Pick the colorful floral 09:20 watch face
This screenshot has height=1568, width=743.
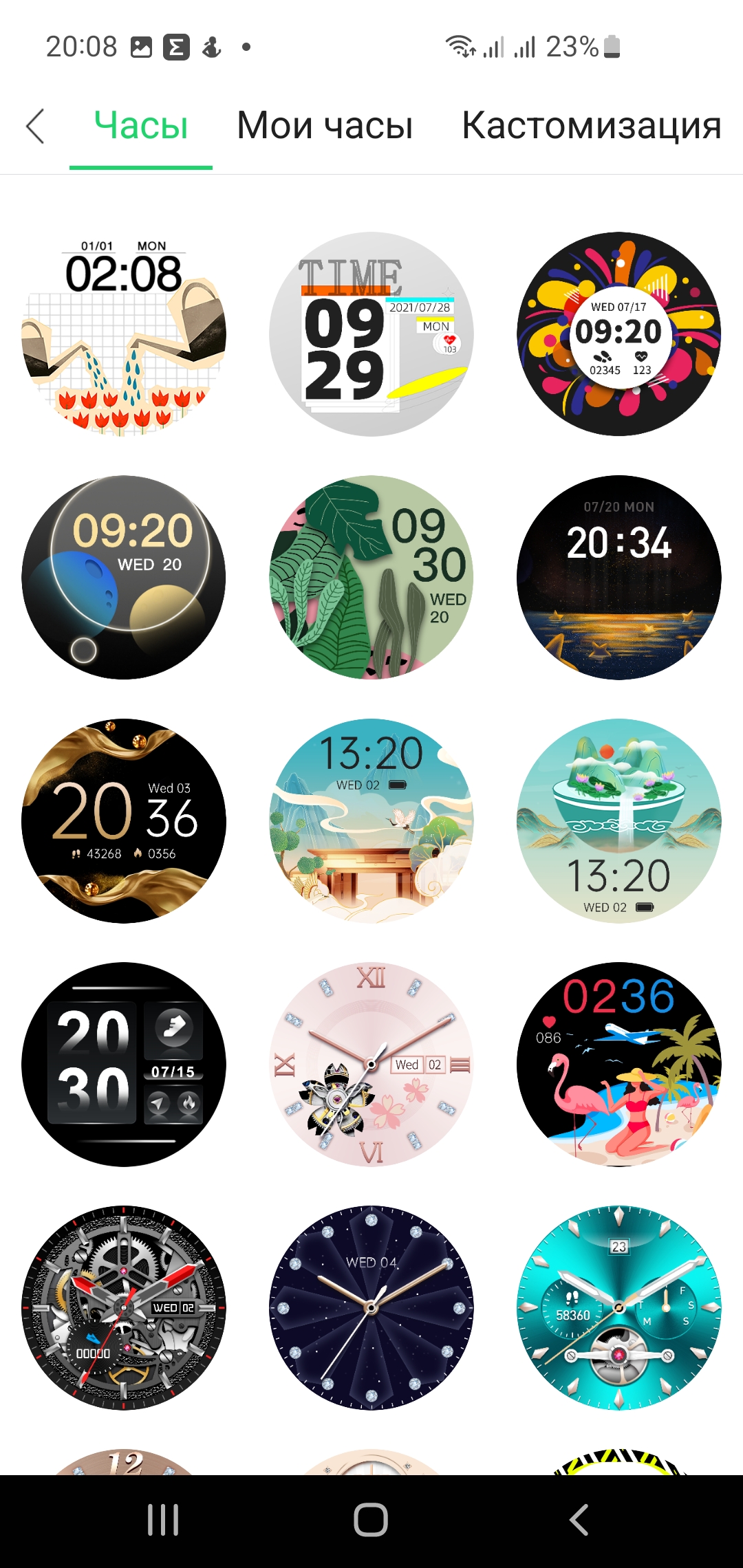coord(619,334)
